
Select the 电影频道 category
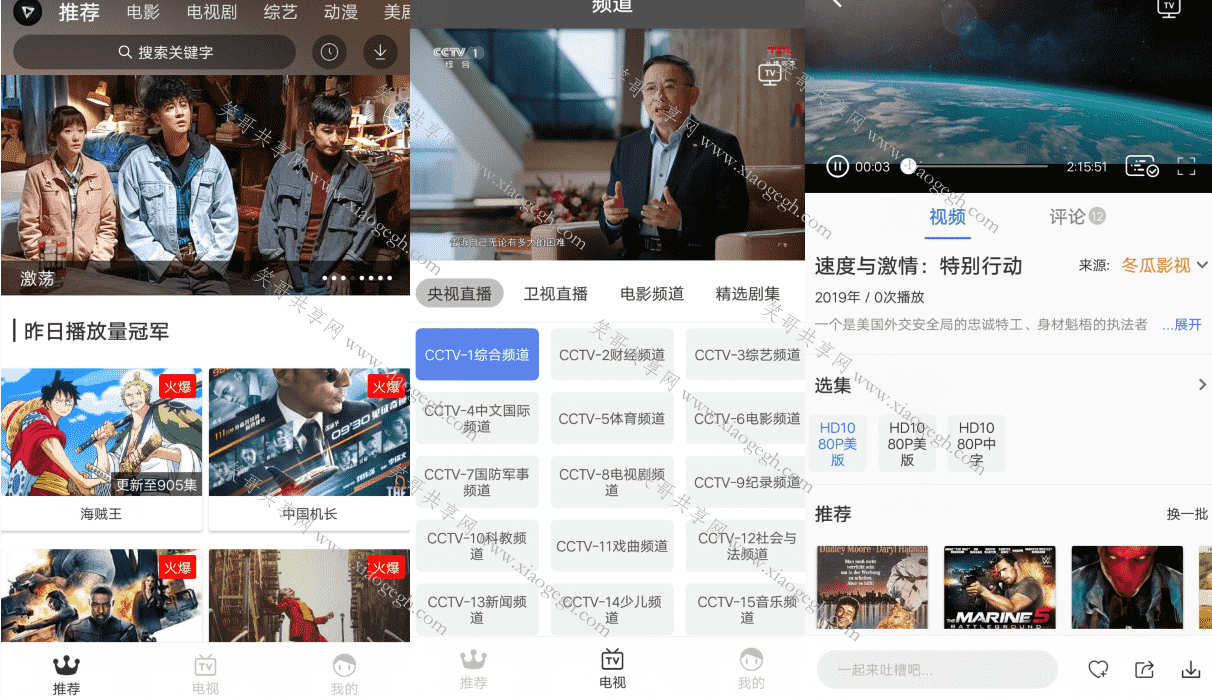pos(652,293)
